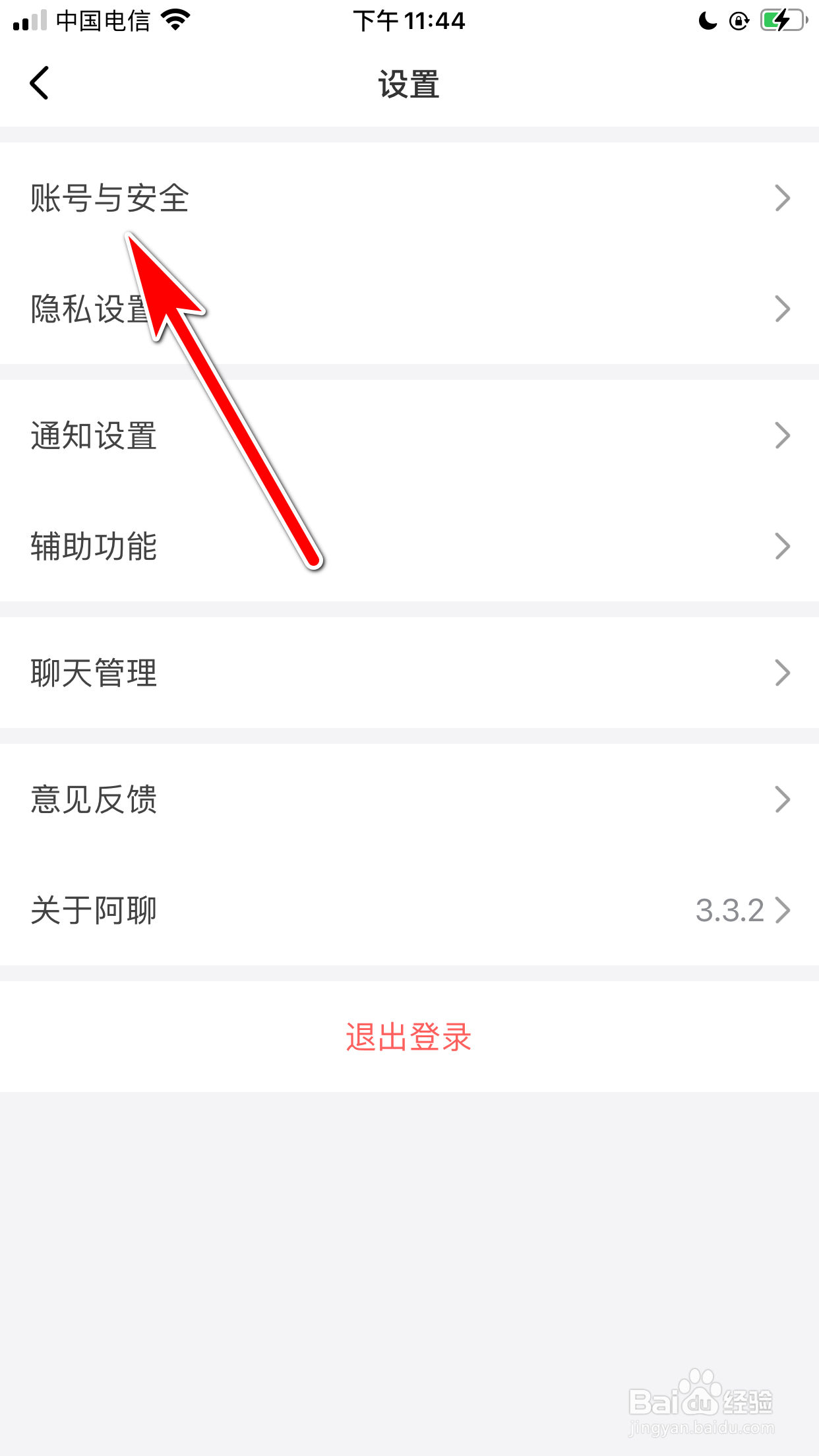This screenshot has height=1456, width=819.
Task: Select the 设置 title text
Action: 409,83
